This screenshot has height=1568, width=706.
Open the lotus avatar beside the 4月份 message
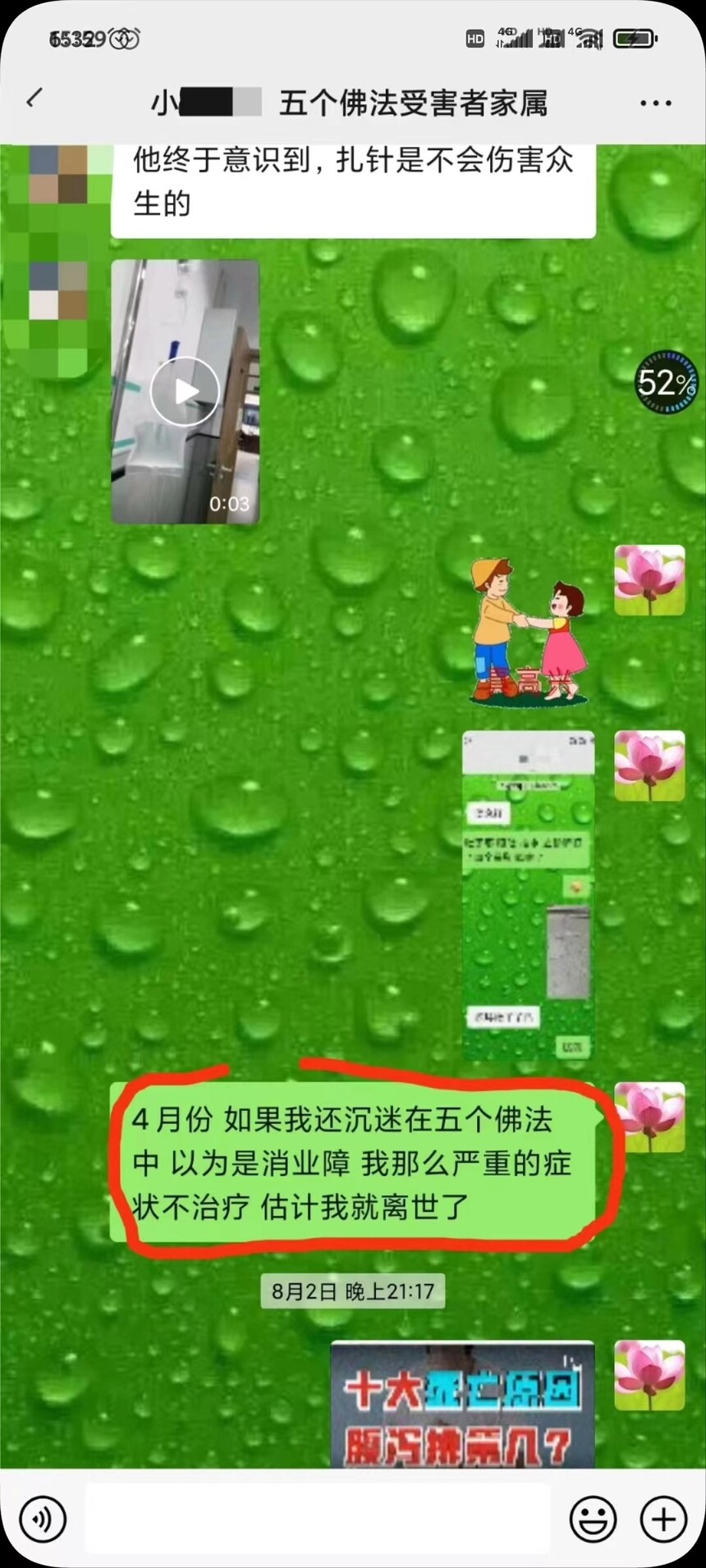pyautogui.click(x=650, y=1117)
